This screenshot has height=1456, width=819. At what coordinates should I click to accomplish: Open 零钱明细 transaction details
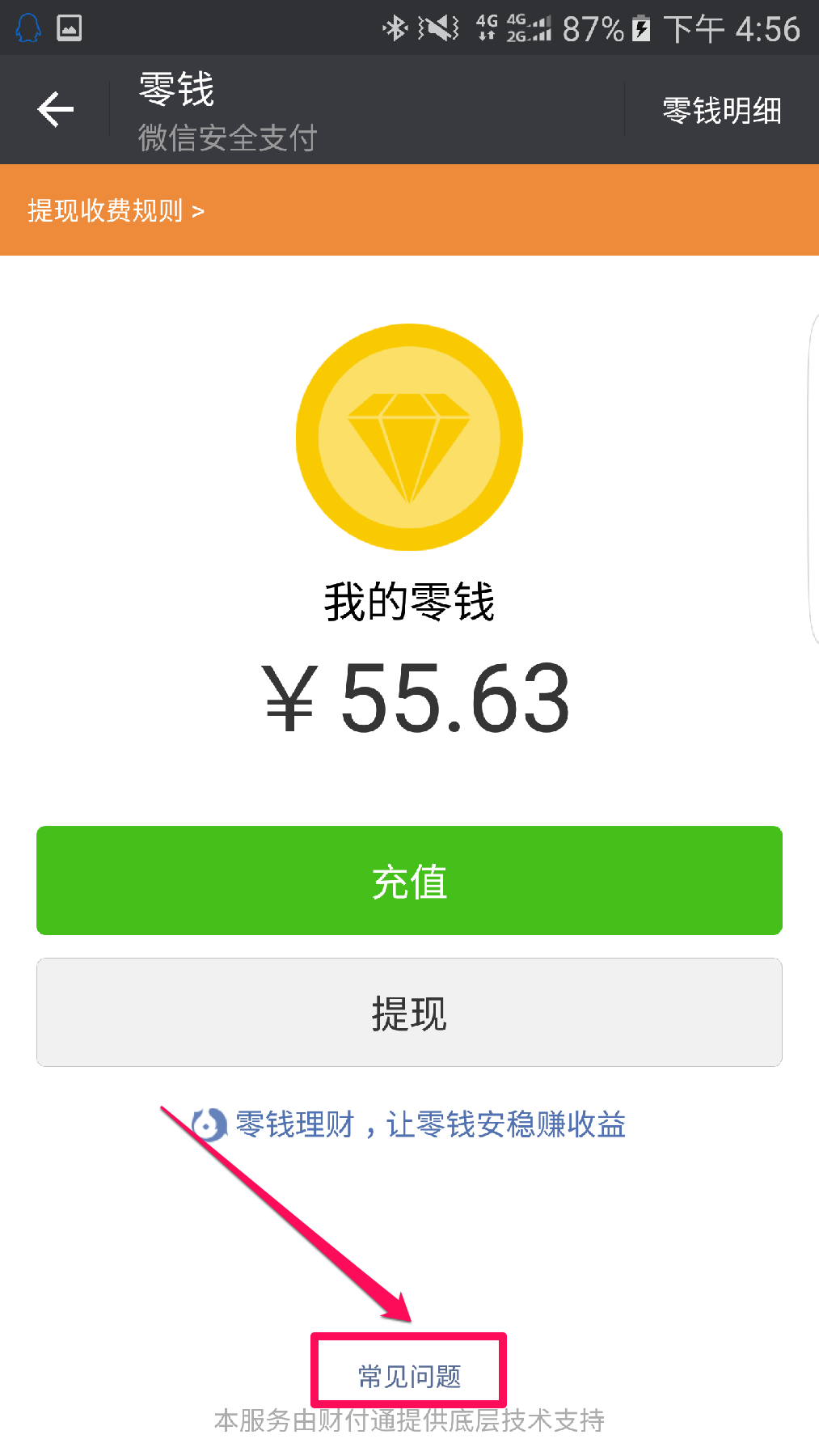point(721,111)
